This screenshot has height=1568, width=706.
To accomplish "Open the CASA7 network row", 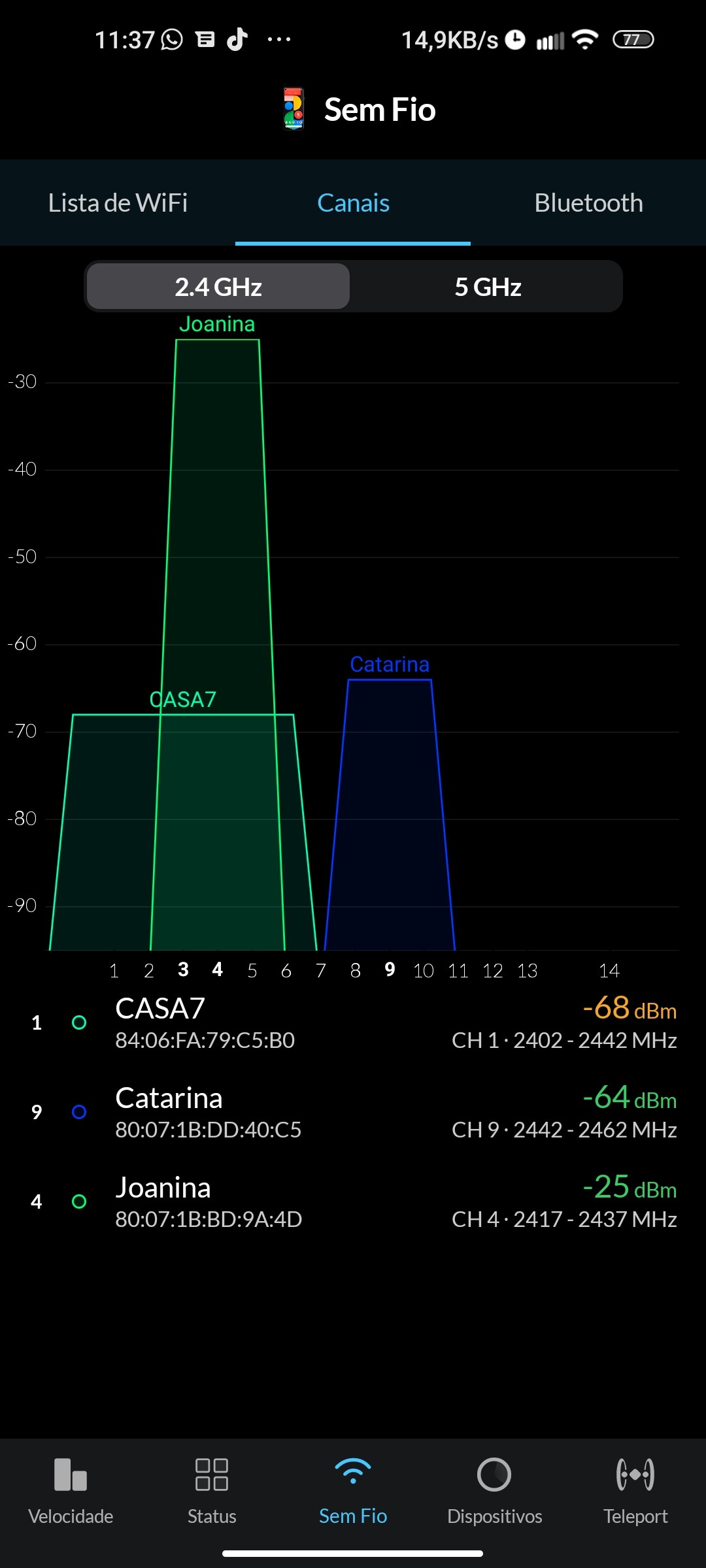I will click(x=353, y=1023).
